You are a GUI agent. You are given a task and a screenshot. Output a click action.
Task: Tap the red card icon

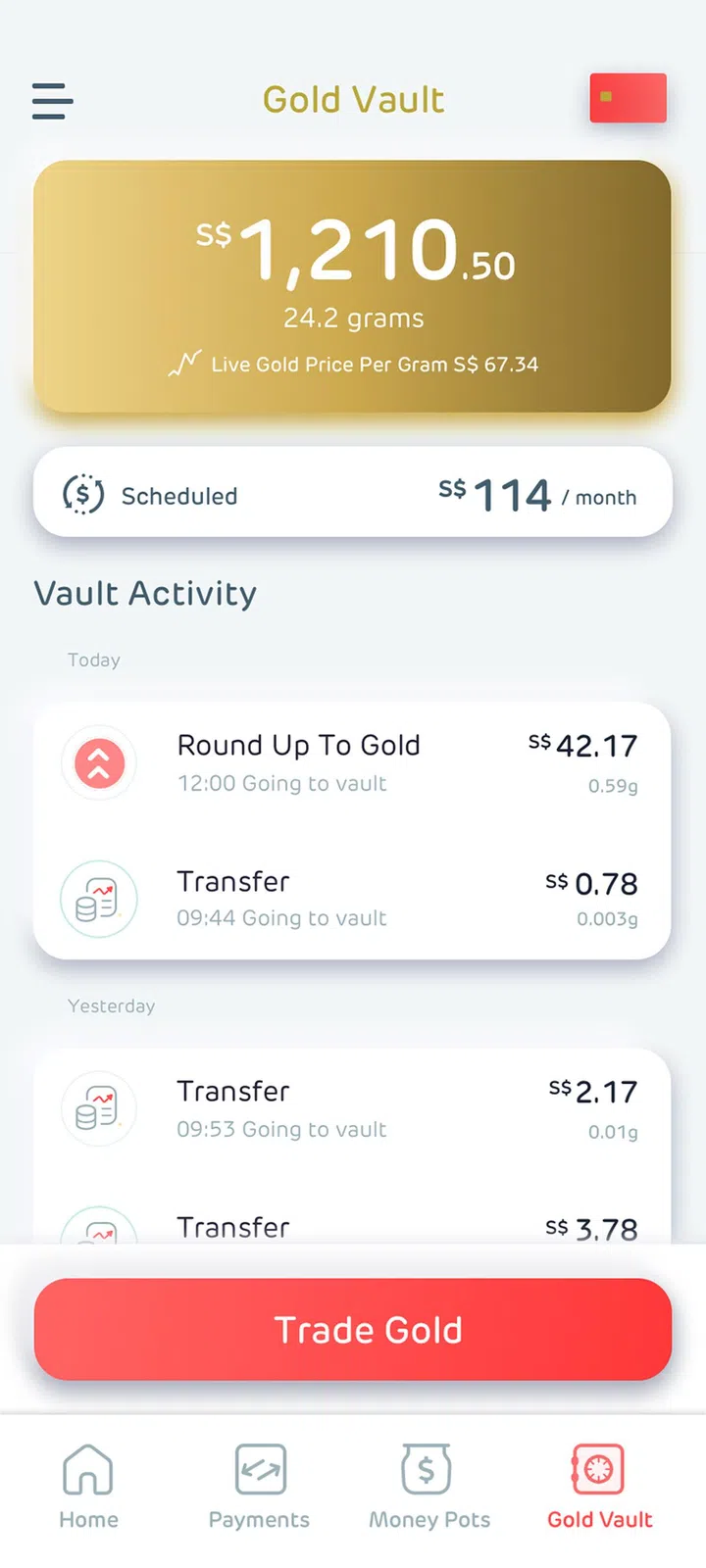[628, 97]
